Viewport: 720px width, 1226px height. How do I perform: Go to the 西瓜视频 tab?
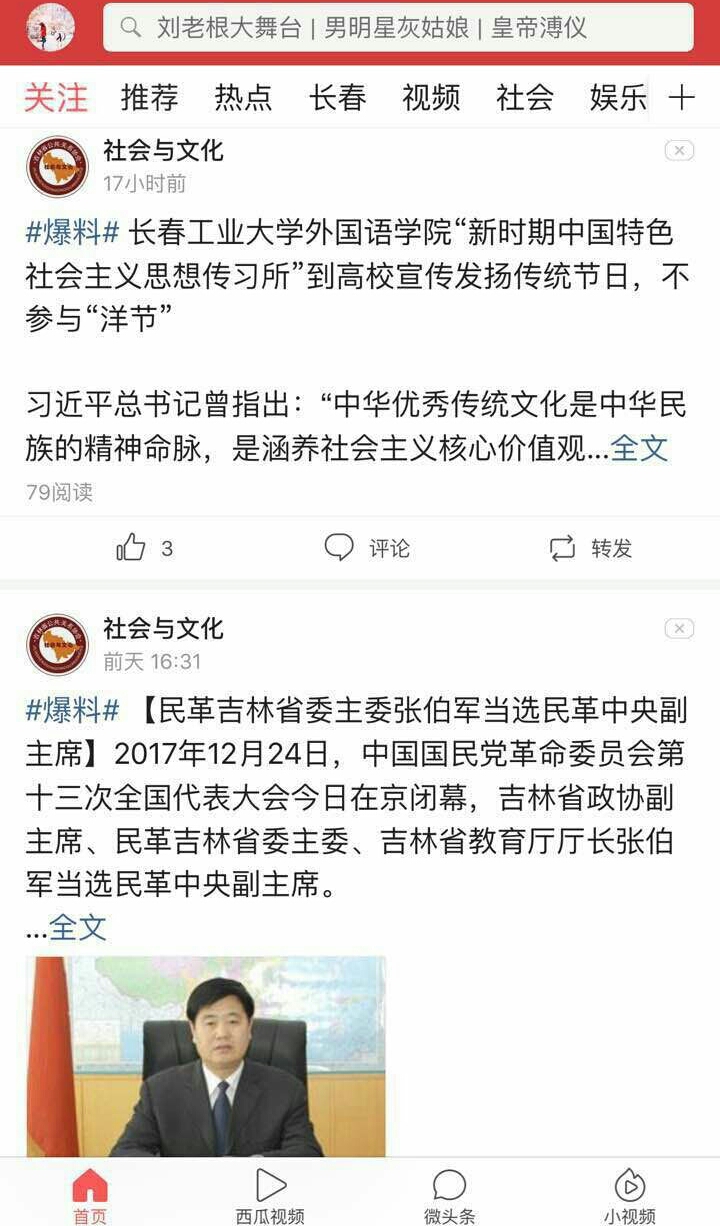[270, 1196]
